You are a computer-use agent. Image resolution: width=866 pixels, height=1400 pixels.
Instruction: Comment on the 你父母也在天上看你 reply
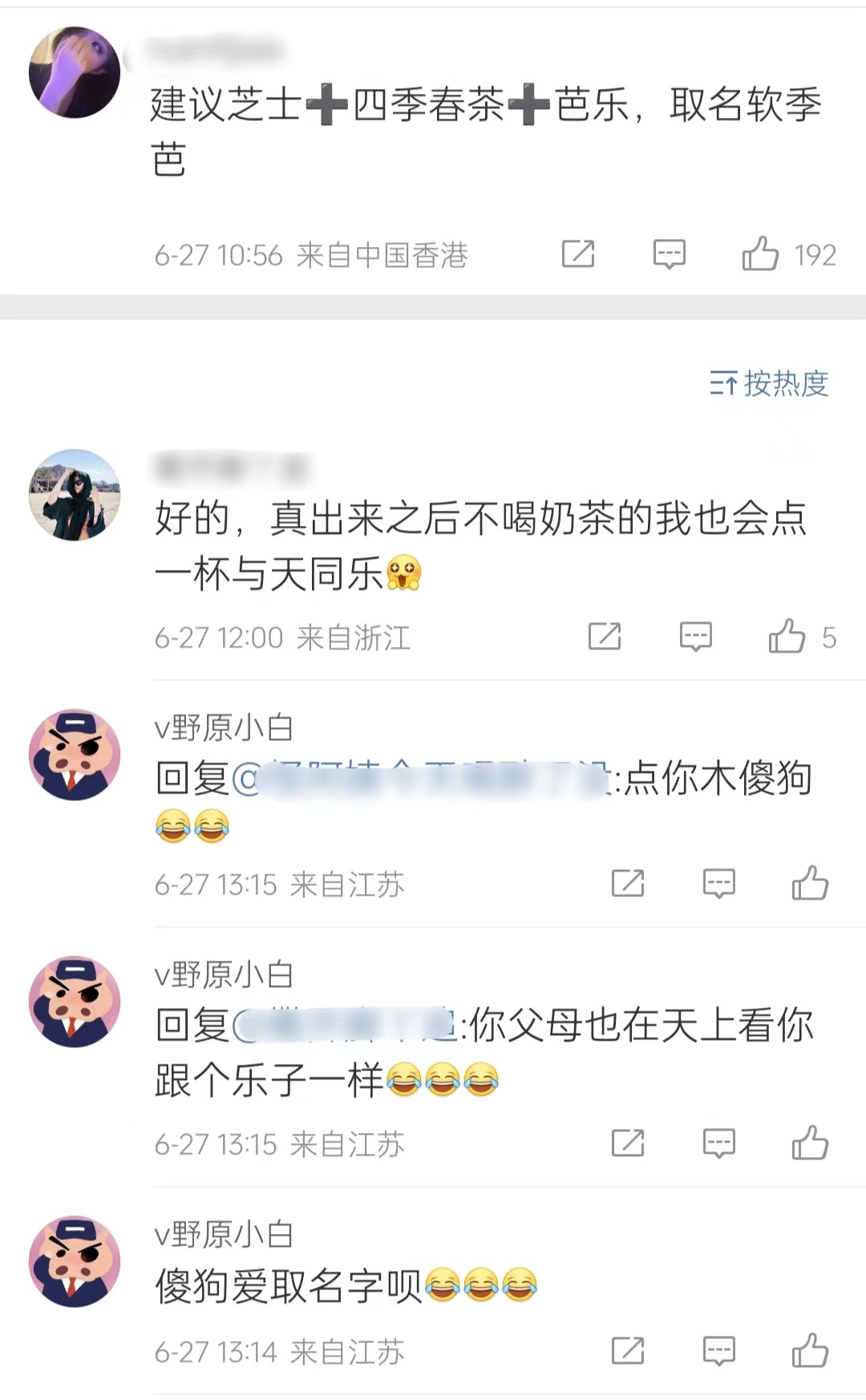point(718,1143)
